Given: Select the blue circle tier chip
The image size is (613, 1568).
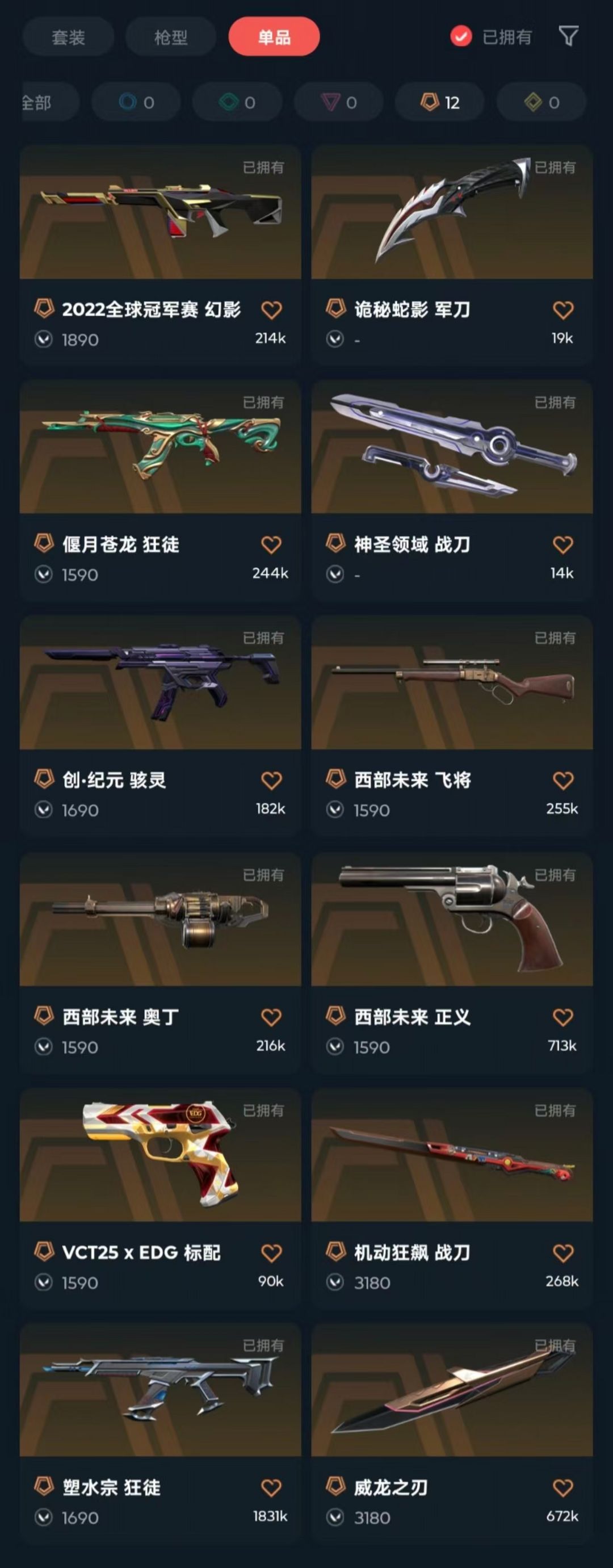Looking at the screenshot, I should click(136, 102).
